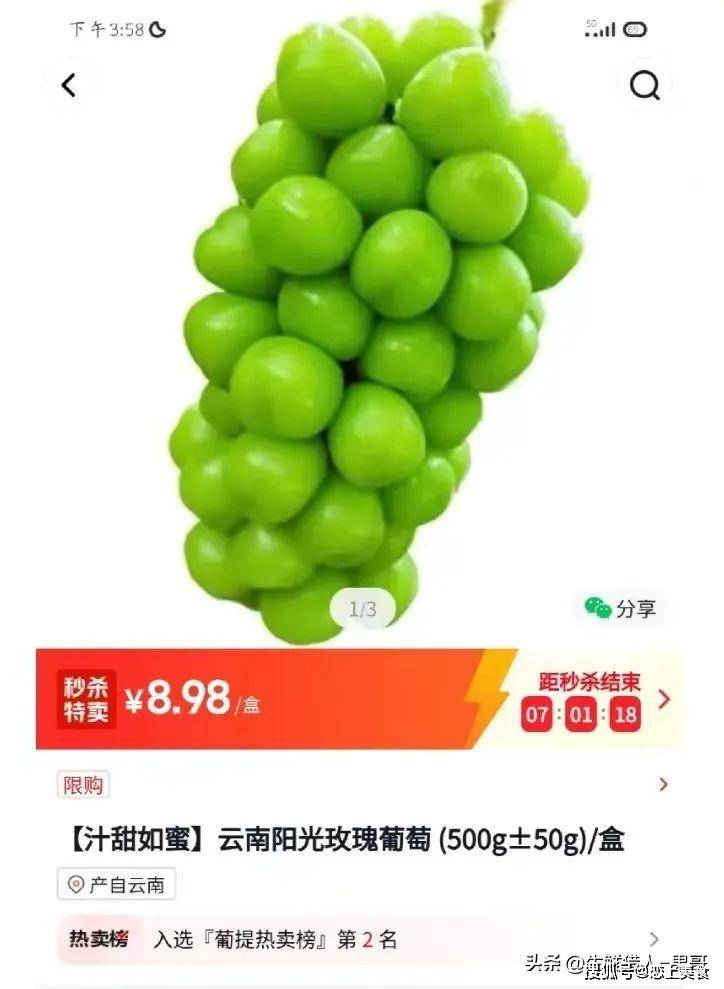Screen dimensions: 724x989
Task: Go back using the back arrow
Action: click(68, 86)
